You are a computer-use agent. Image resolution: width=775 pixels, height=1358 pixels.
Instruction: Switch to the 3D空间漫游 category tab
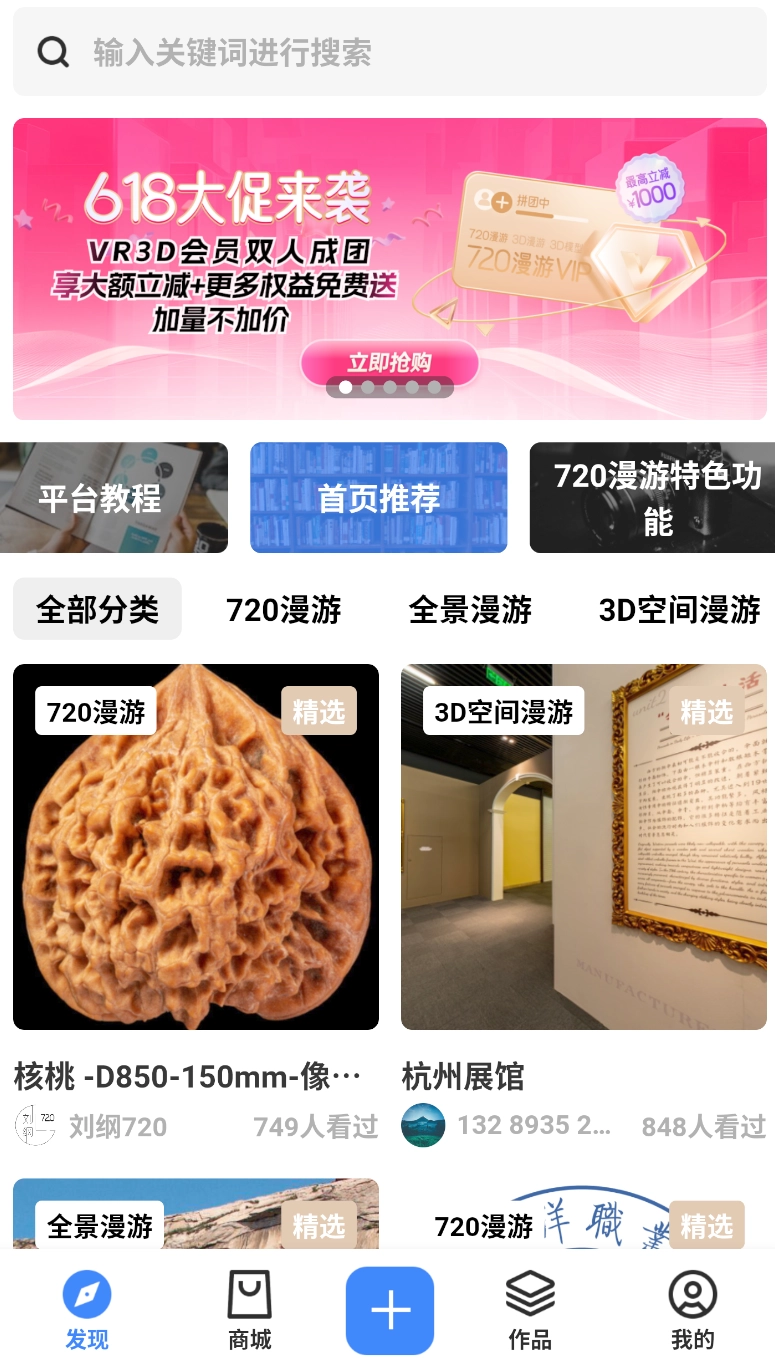679,609
